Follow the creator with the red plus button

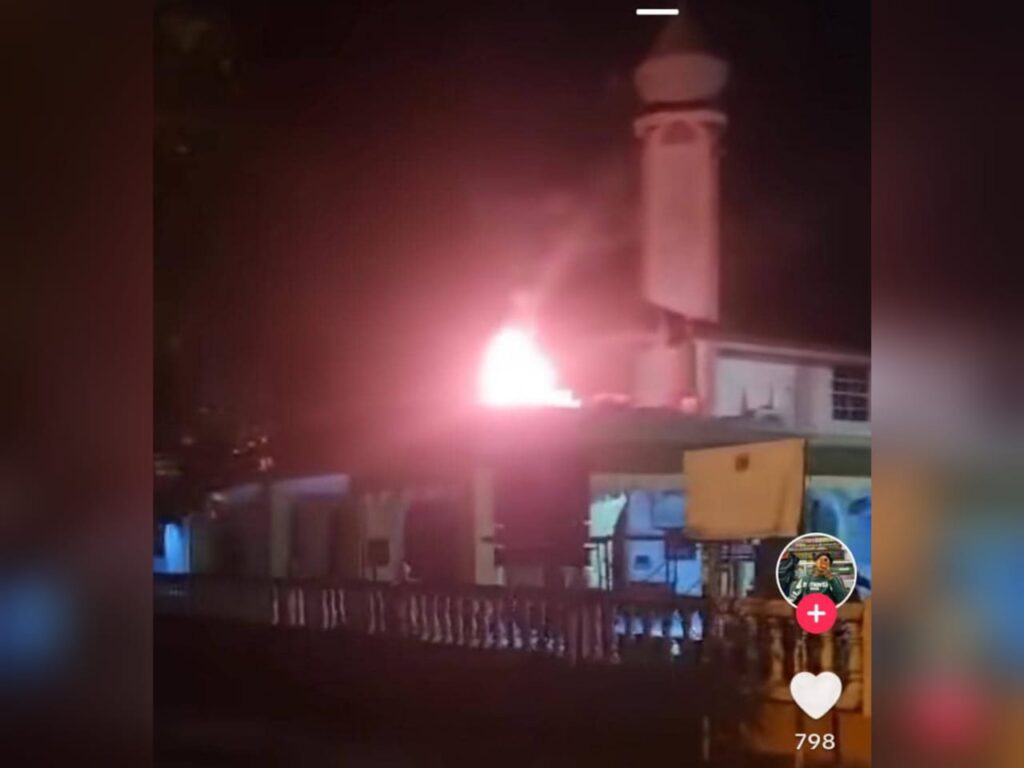click(x=816, y=613)
